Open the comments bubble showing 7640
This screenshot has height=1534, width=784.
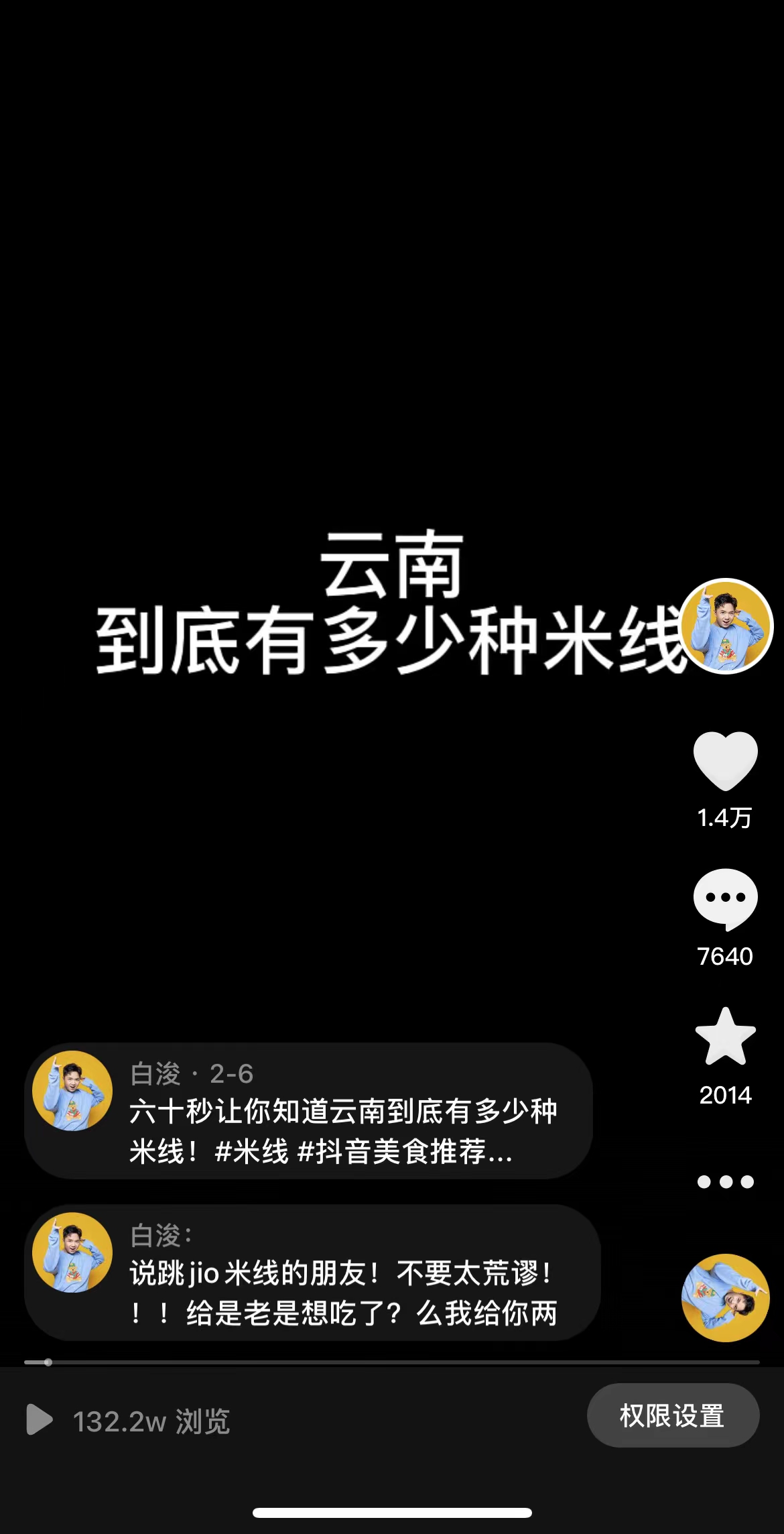(x=725, y=899)
